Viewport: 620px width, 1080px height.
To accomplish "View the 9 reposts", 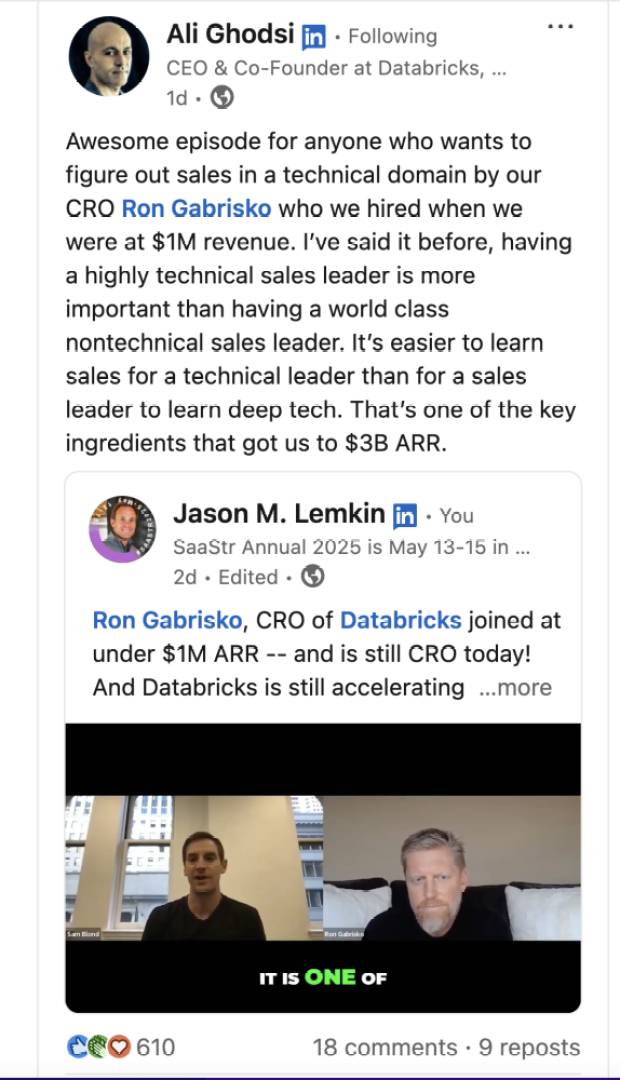I will (529, 1047).
